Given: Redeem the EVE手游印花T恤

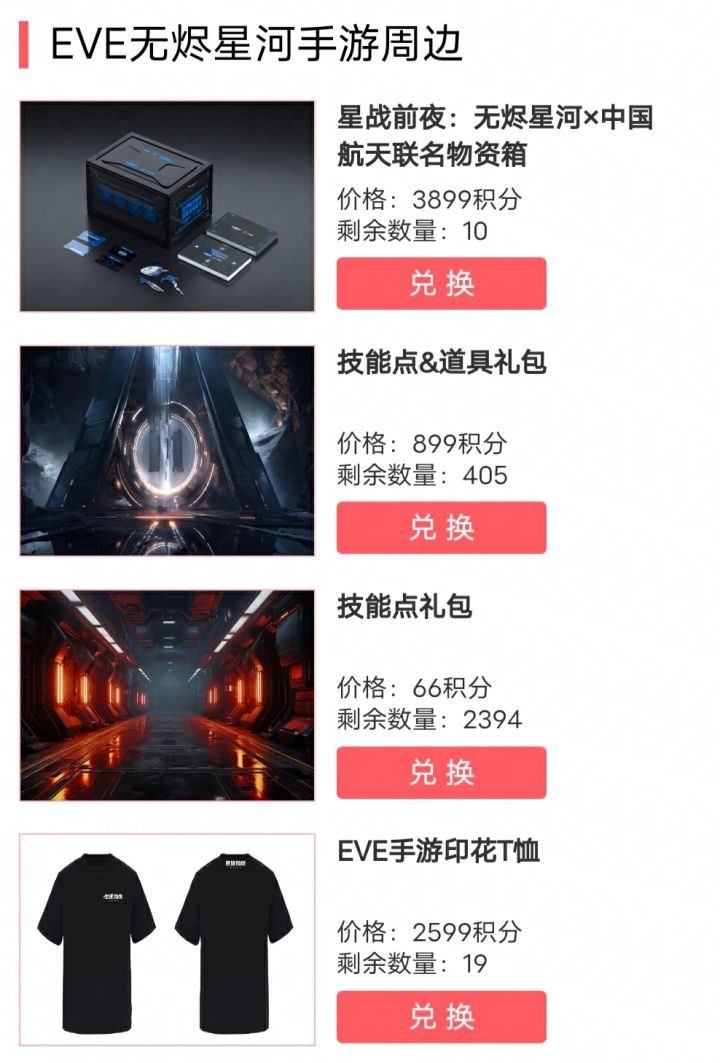Looking at the screenshot, I should [441, 1016].
